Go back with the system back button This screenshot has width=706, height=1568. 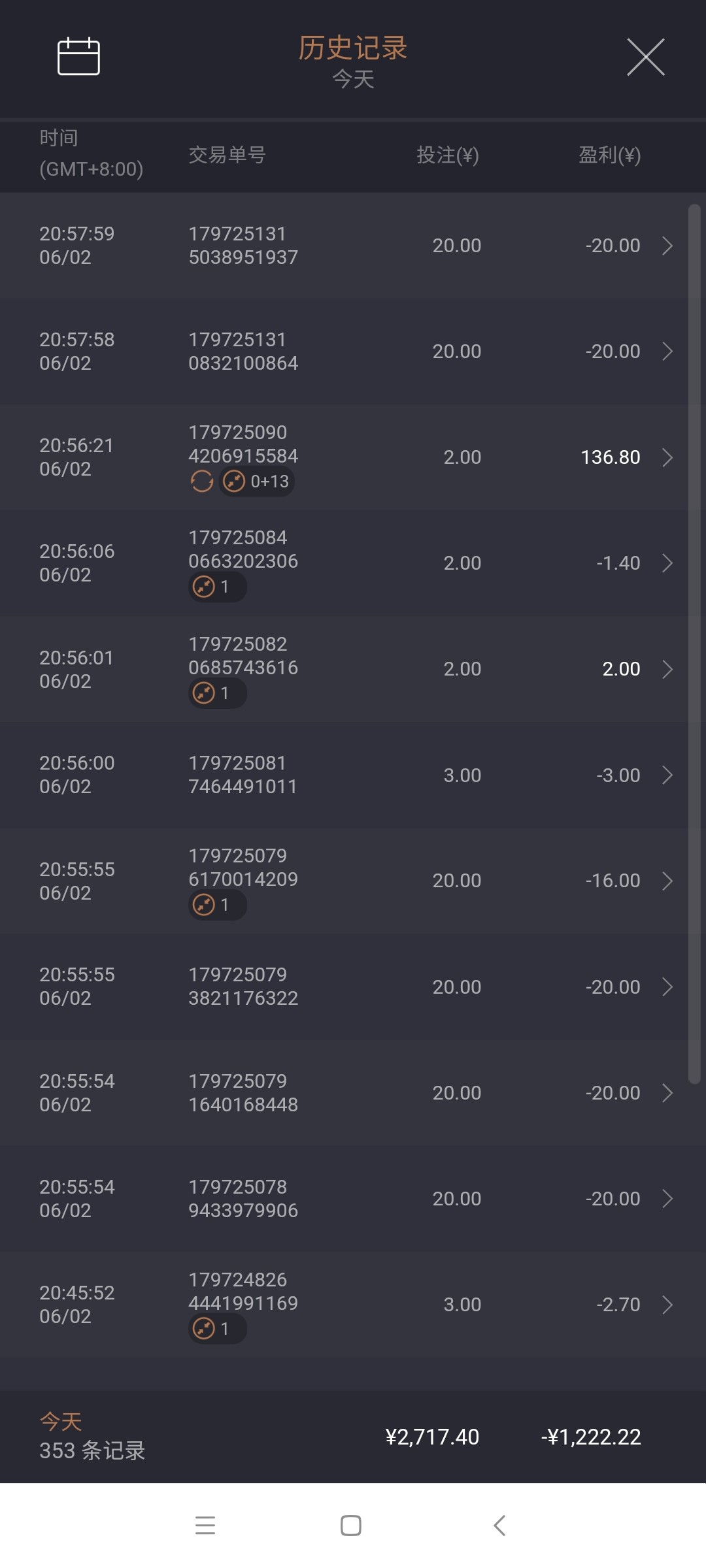click(499, 1526)
